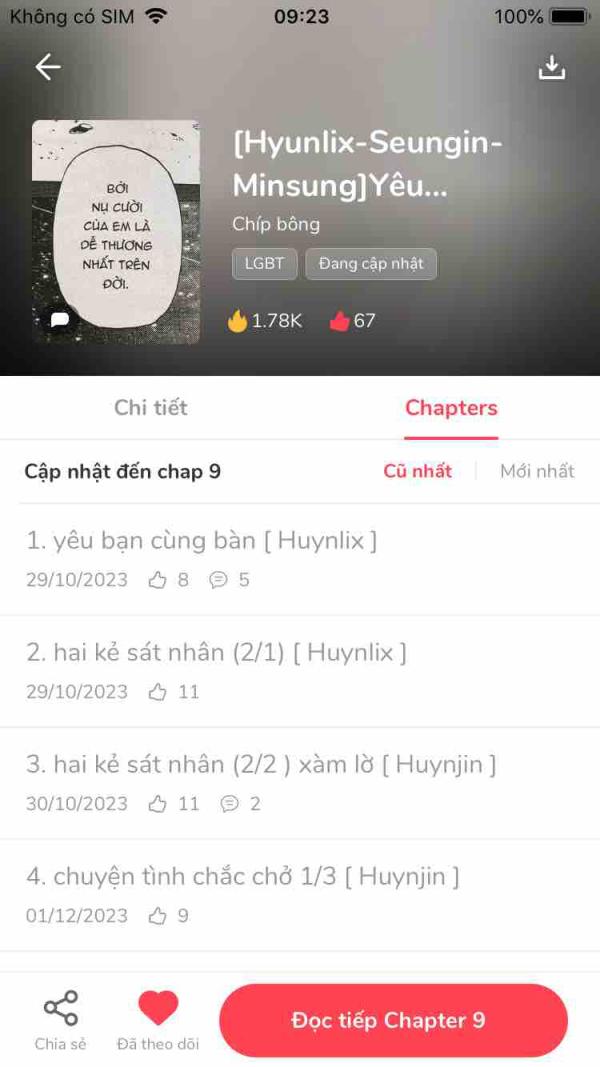The image size is (600, 1067).
Task: Sort chapters by Mới nhất
Action: point(537,471)
